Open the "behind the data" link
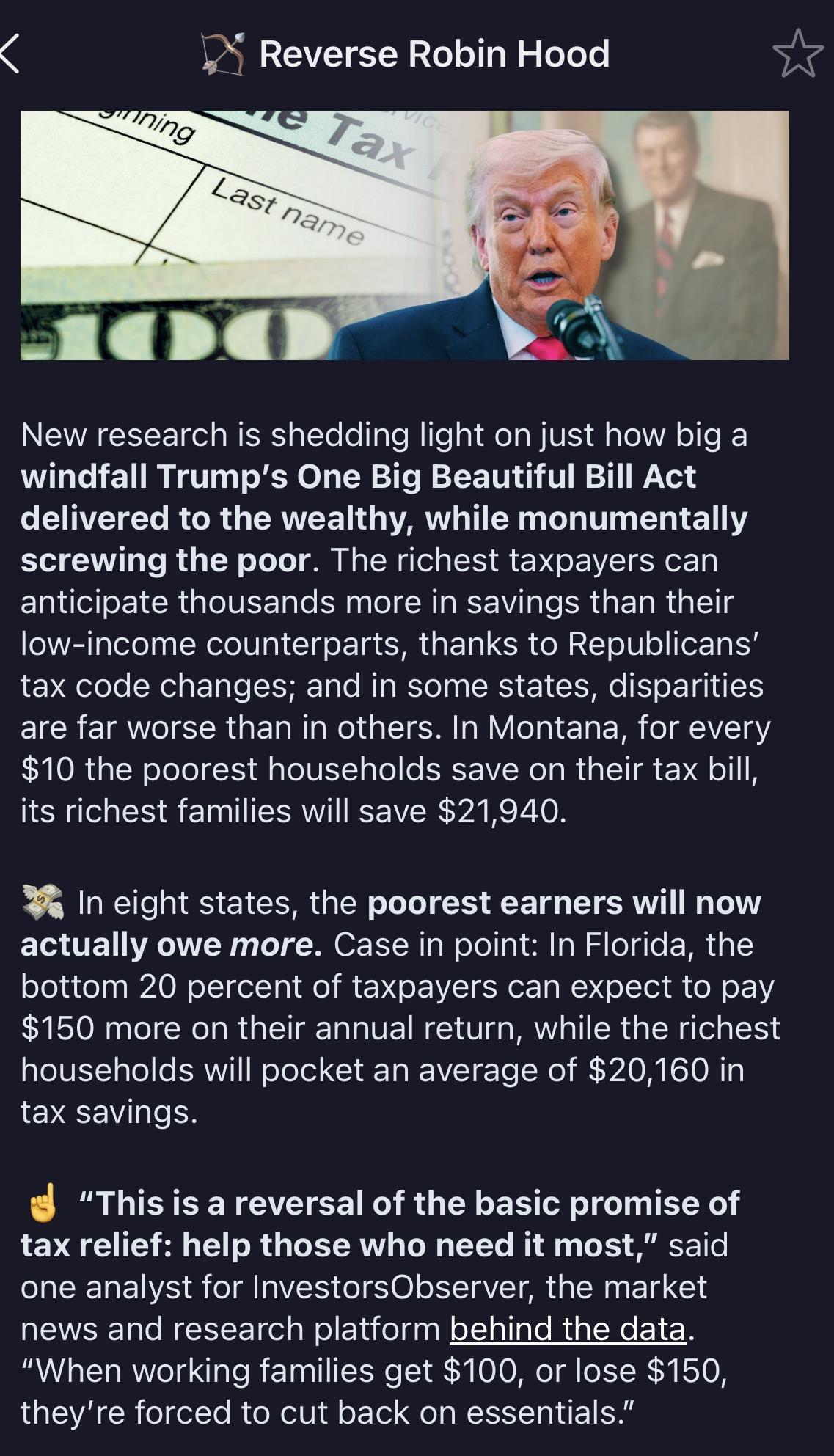 568,1328
